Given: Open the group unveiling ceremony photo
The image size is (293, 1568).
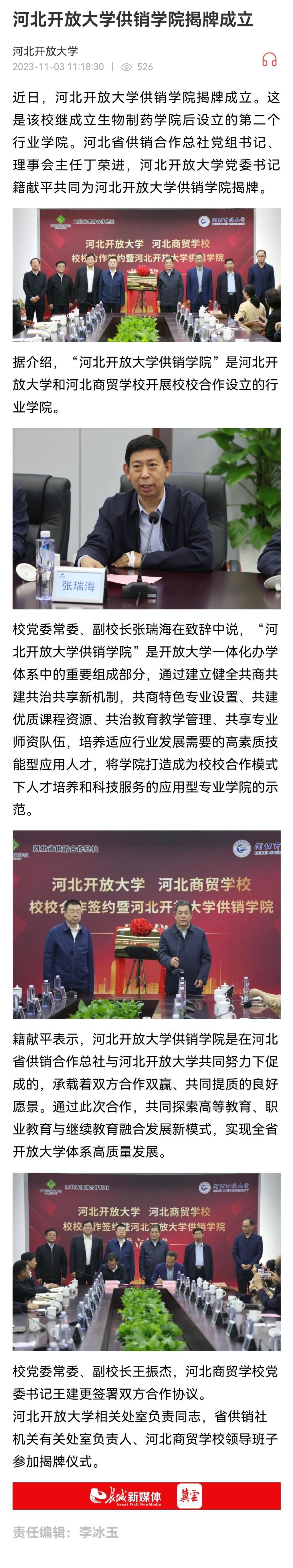Looking at the screenshot, I should coord(146,274).
